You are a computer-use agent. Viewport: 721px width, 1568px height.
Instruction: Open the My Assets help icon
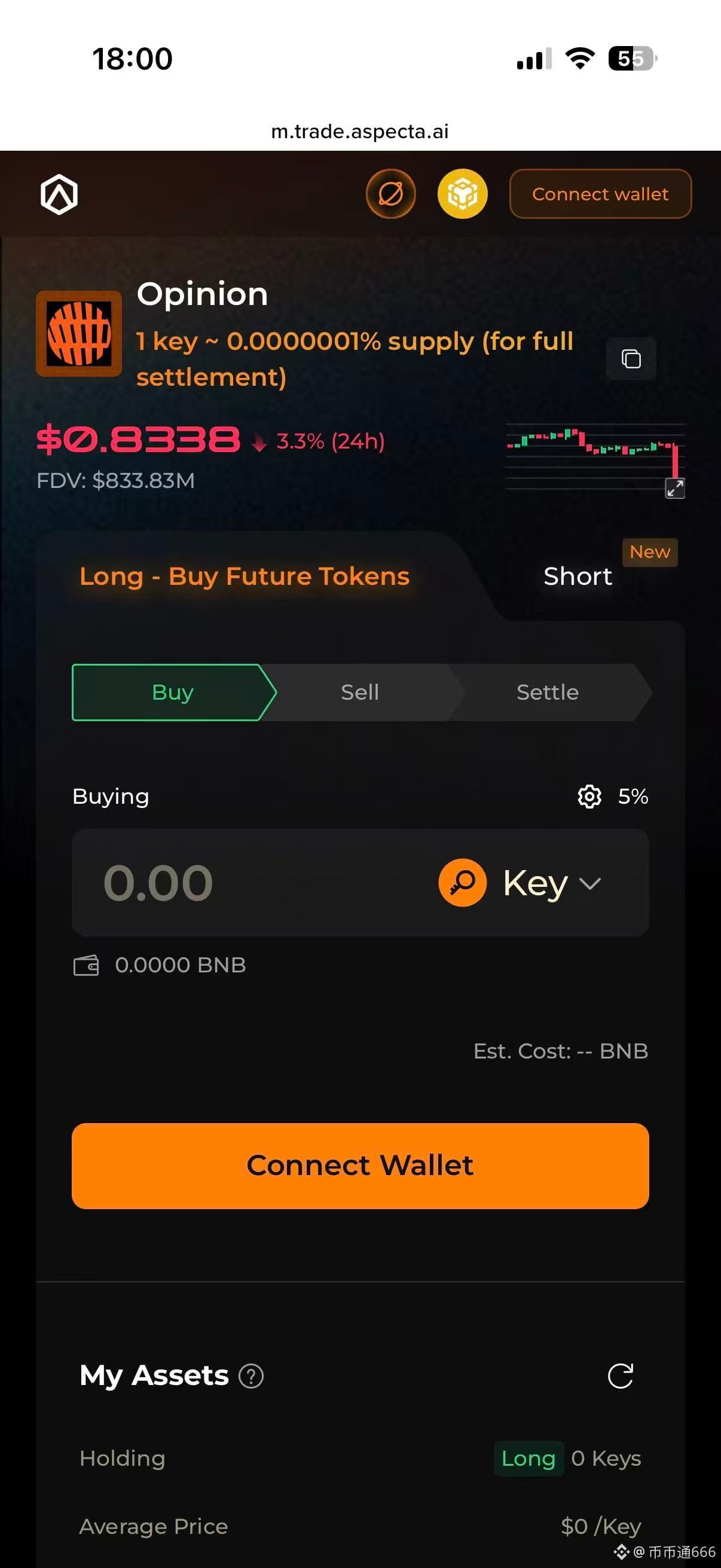coord(250,1375)
